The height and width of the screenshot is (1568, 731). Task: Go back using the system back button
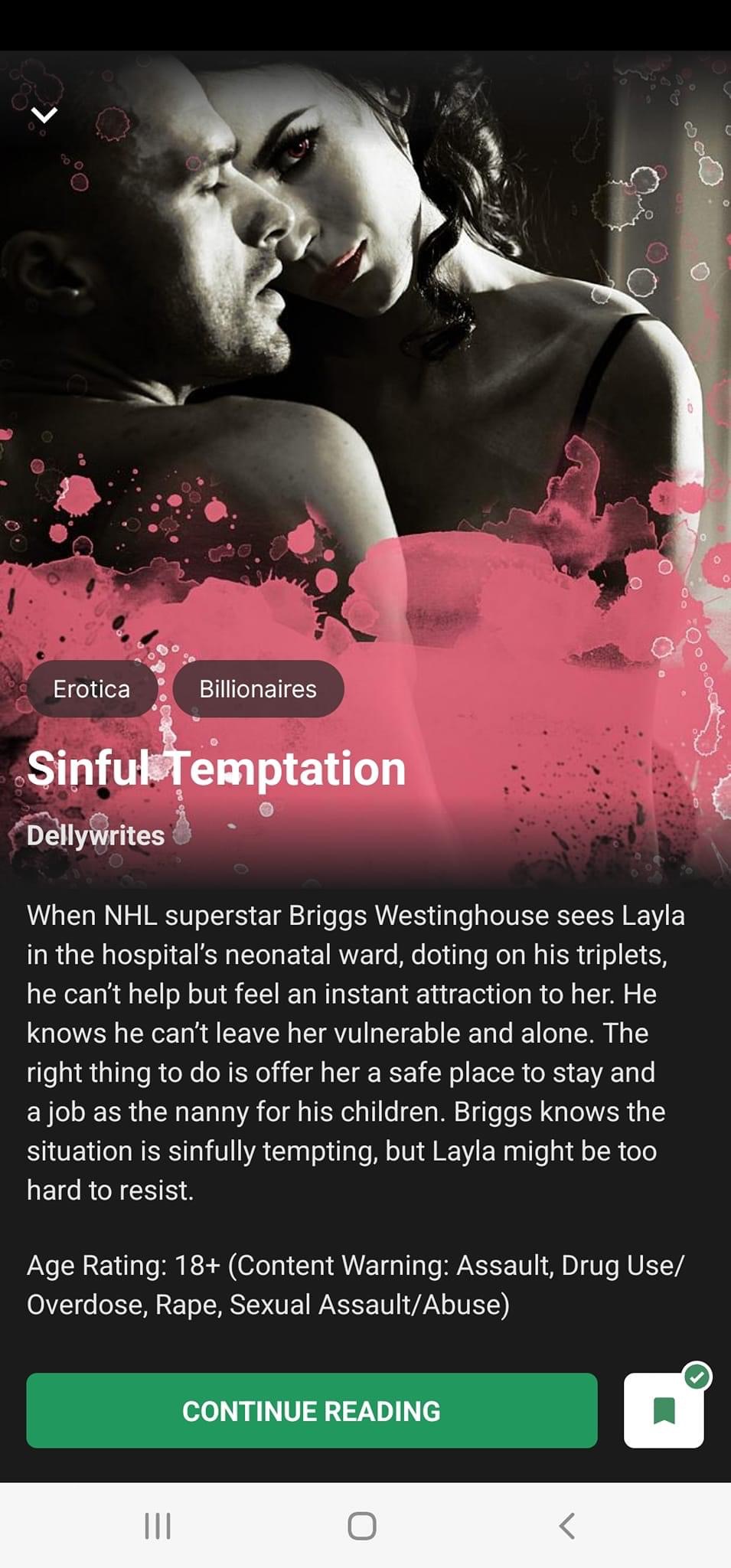[566, 1526]
